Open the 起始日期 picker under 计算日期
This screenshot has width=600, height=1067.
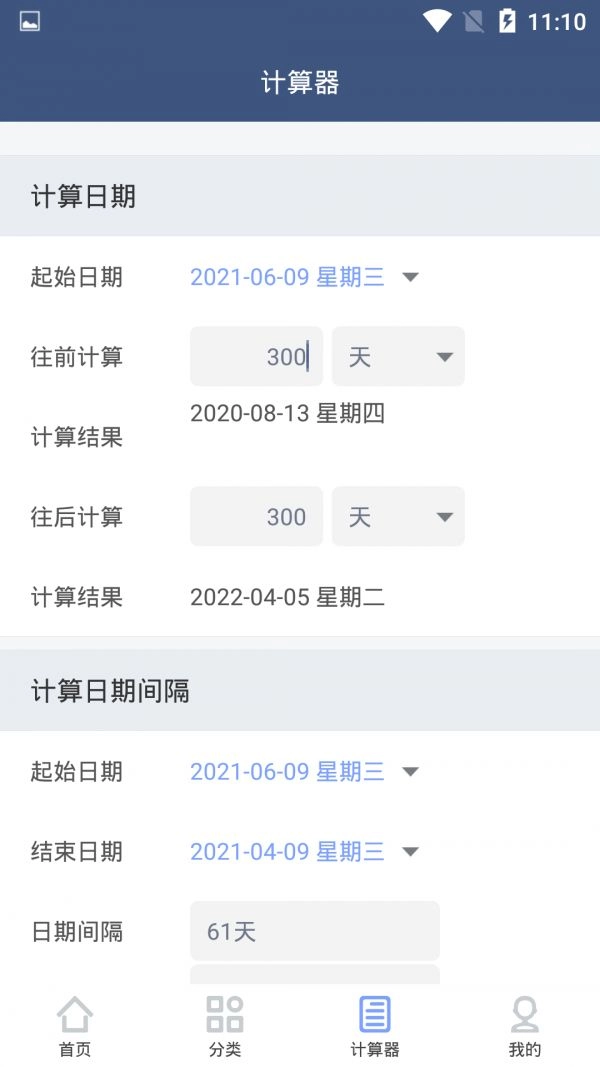303,277
